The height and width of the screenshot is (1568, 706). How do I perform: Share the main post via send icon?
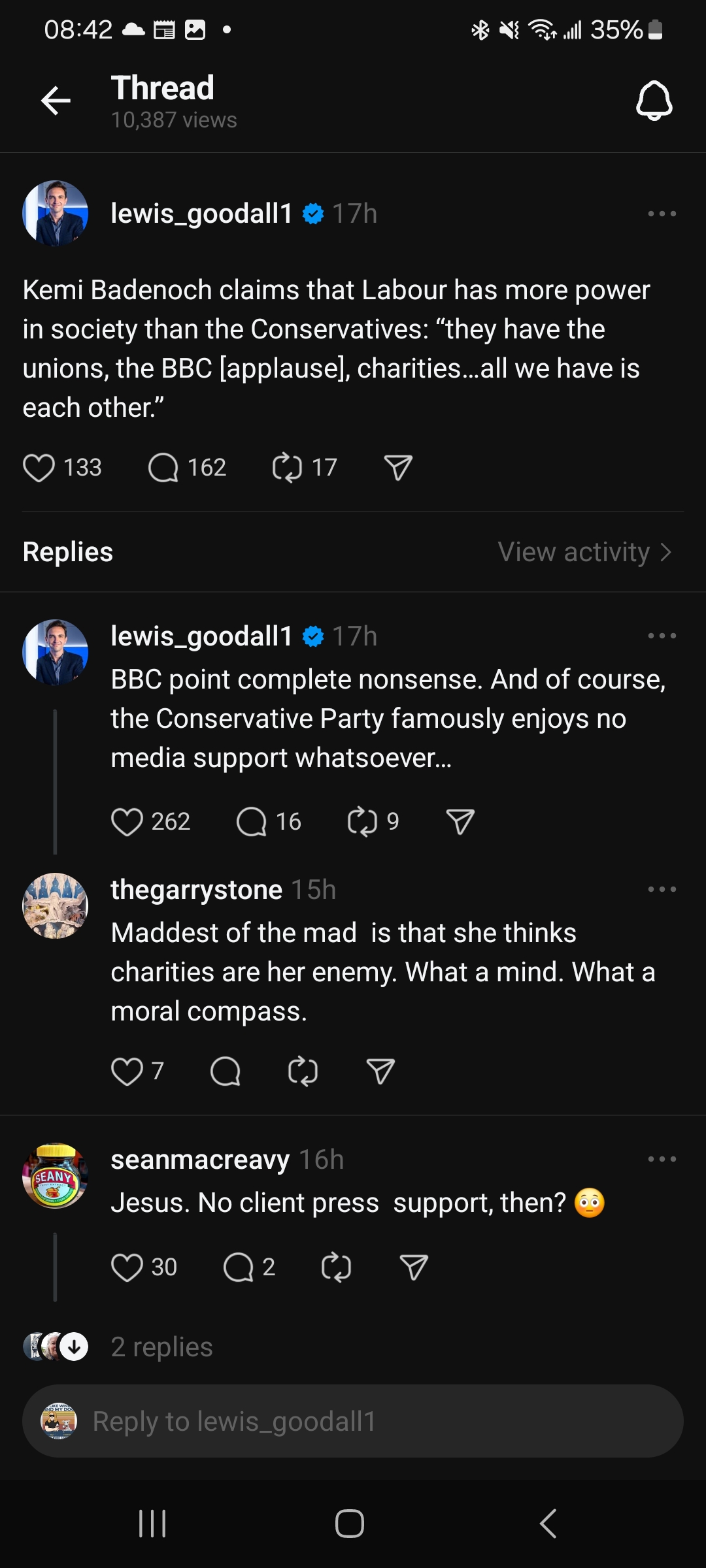398,466
